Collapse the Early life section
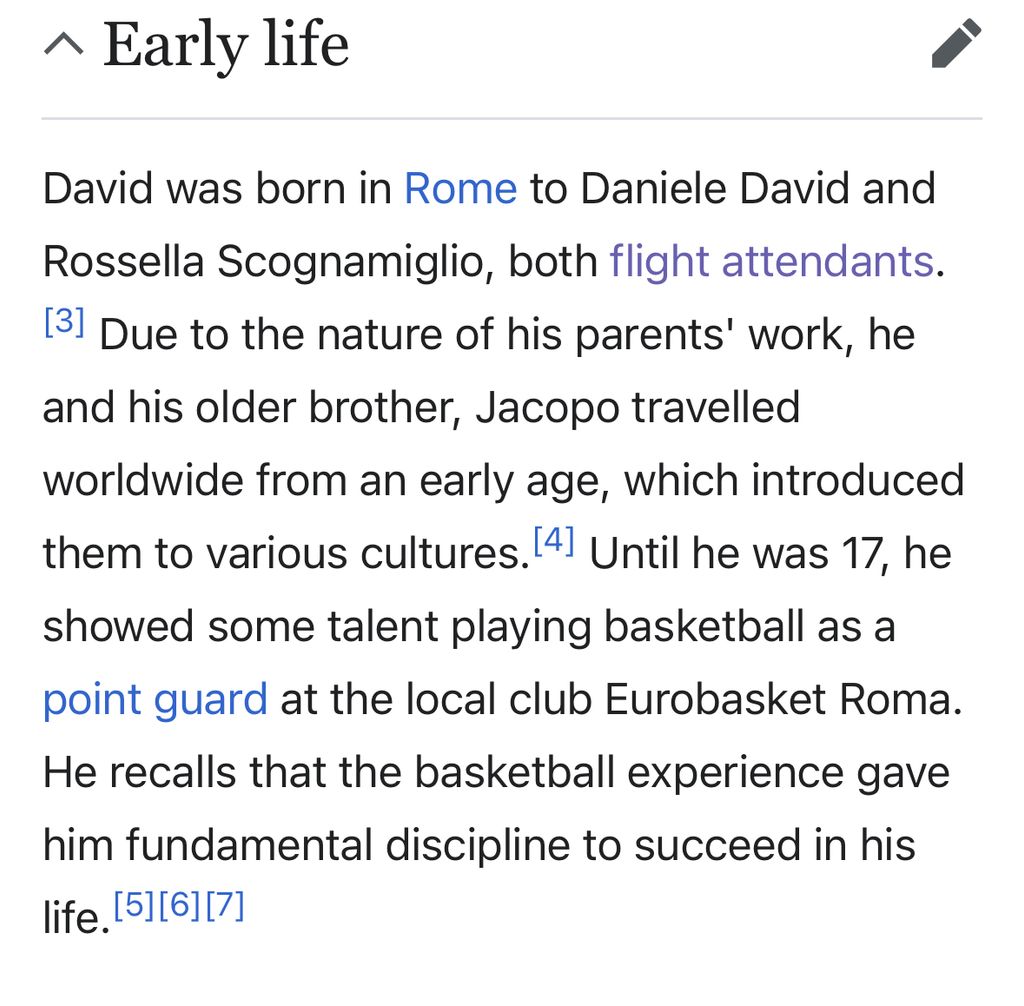 click(64, 45)
